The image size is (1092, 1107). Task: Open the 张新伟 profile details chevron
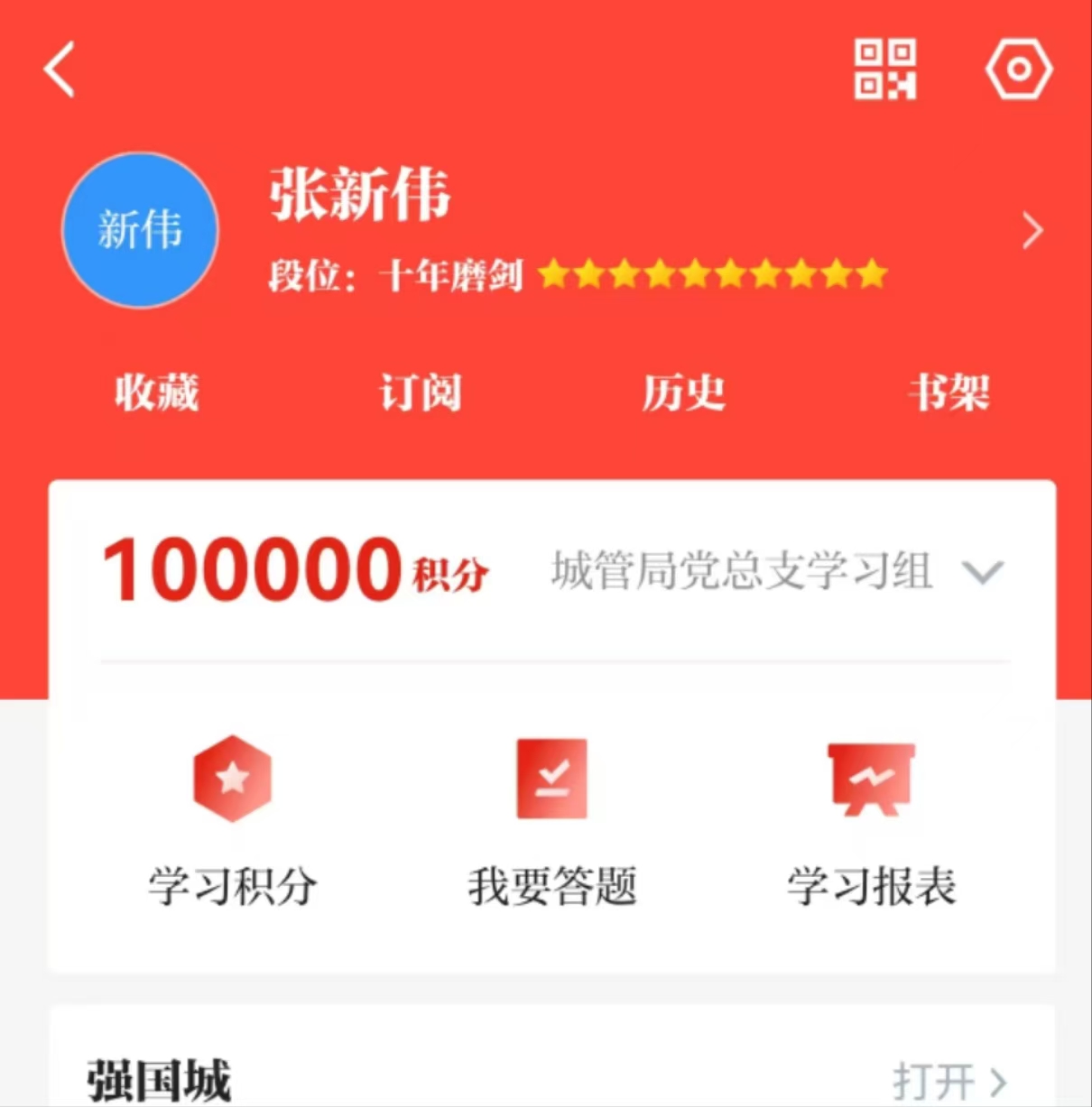(x=1032, y=231)
